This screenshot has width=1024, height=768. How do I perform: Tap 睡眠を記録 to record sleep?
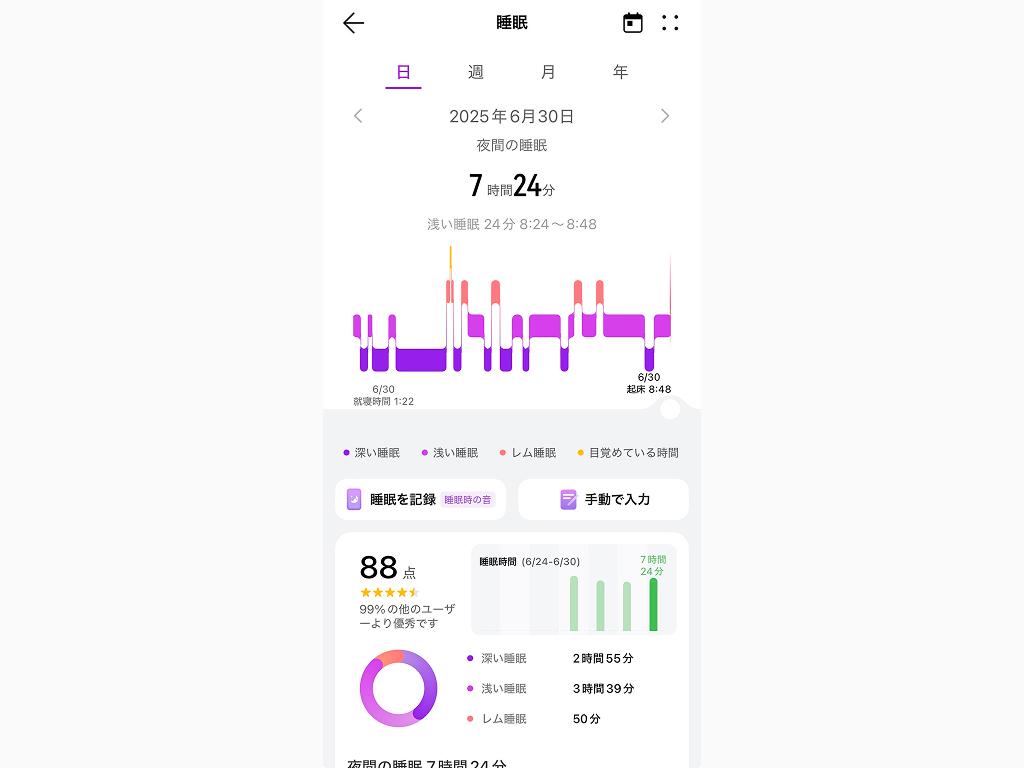click(x=420, y=499)
